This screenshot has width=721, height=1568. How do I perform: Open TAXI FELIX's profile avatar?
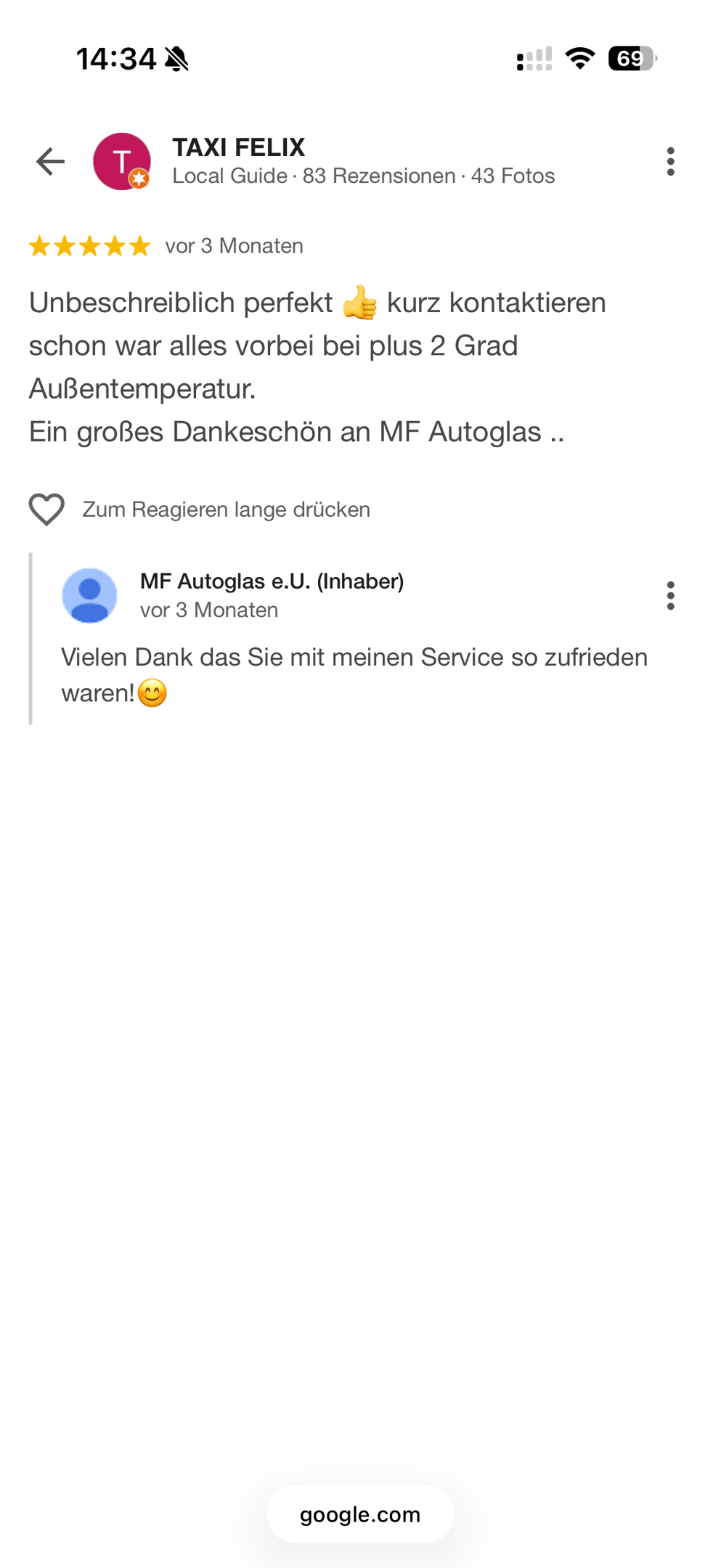click(121, 161)
